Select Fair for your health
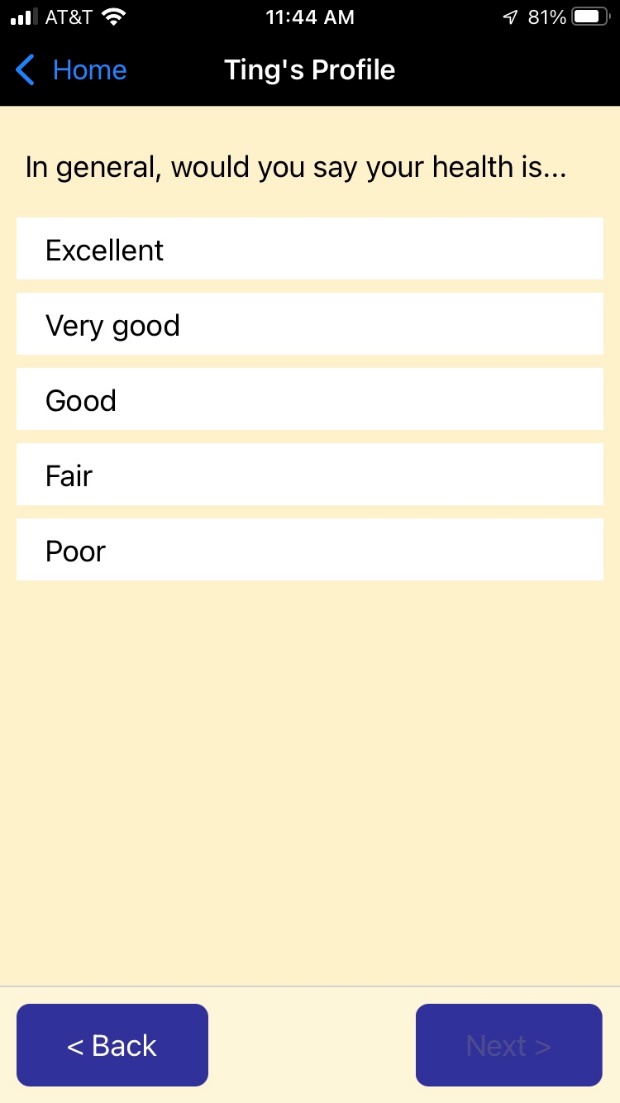The width and height of the screenshot is (620, 1103). (309, 475)
